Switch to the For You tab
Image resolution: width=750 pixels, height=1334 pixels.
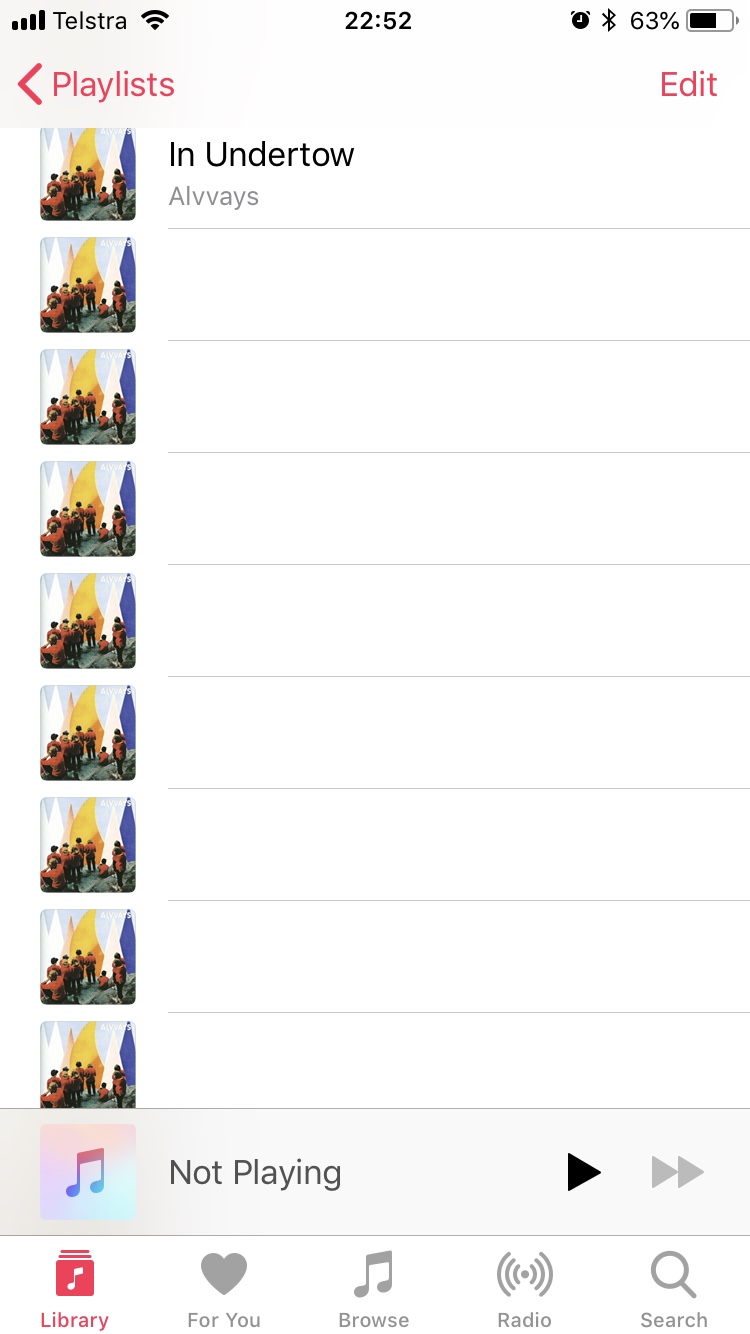(224, 1289)
